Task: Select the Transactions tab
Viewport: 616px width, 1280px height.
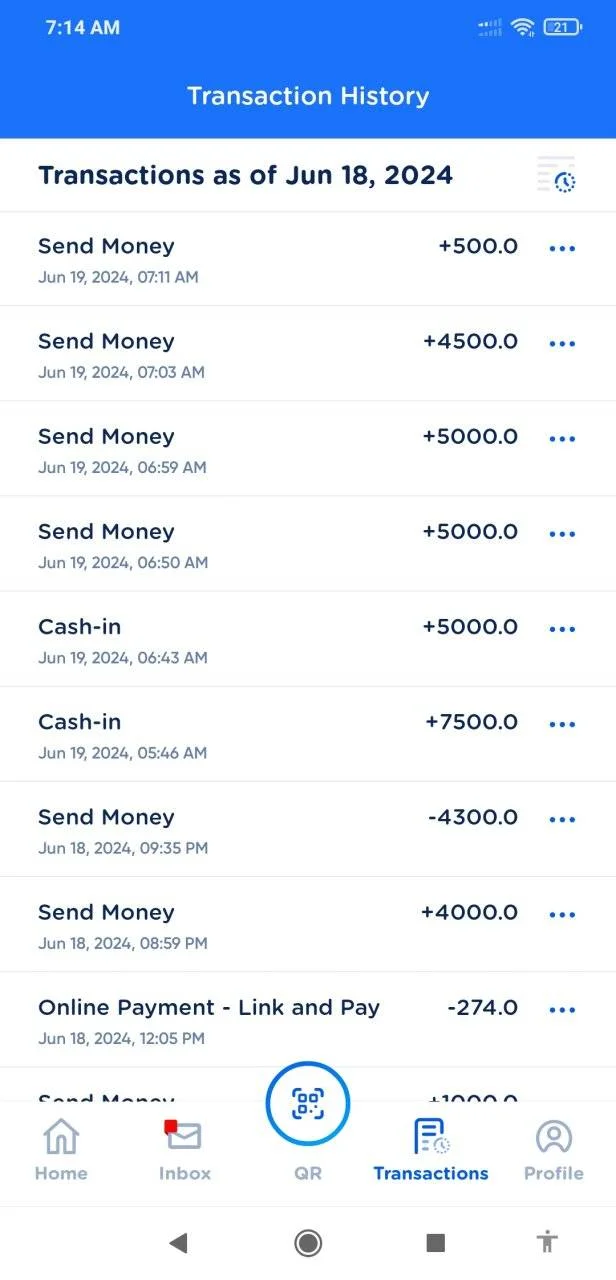Action: [x=431, y=1150]
